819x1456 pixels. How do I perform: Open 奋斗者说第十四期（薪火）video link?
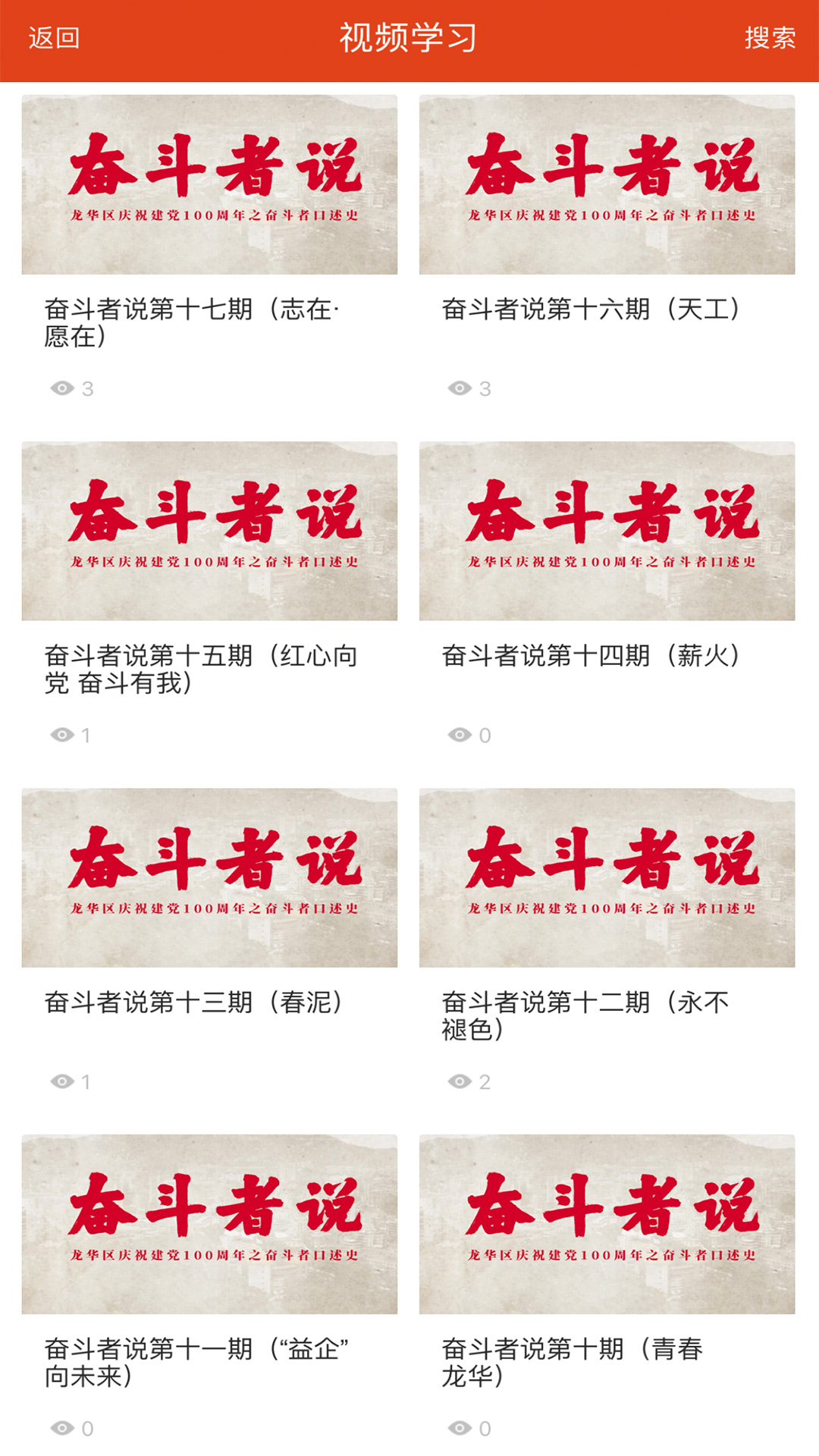(x=593, y=655)
